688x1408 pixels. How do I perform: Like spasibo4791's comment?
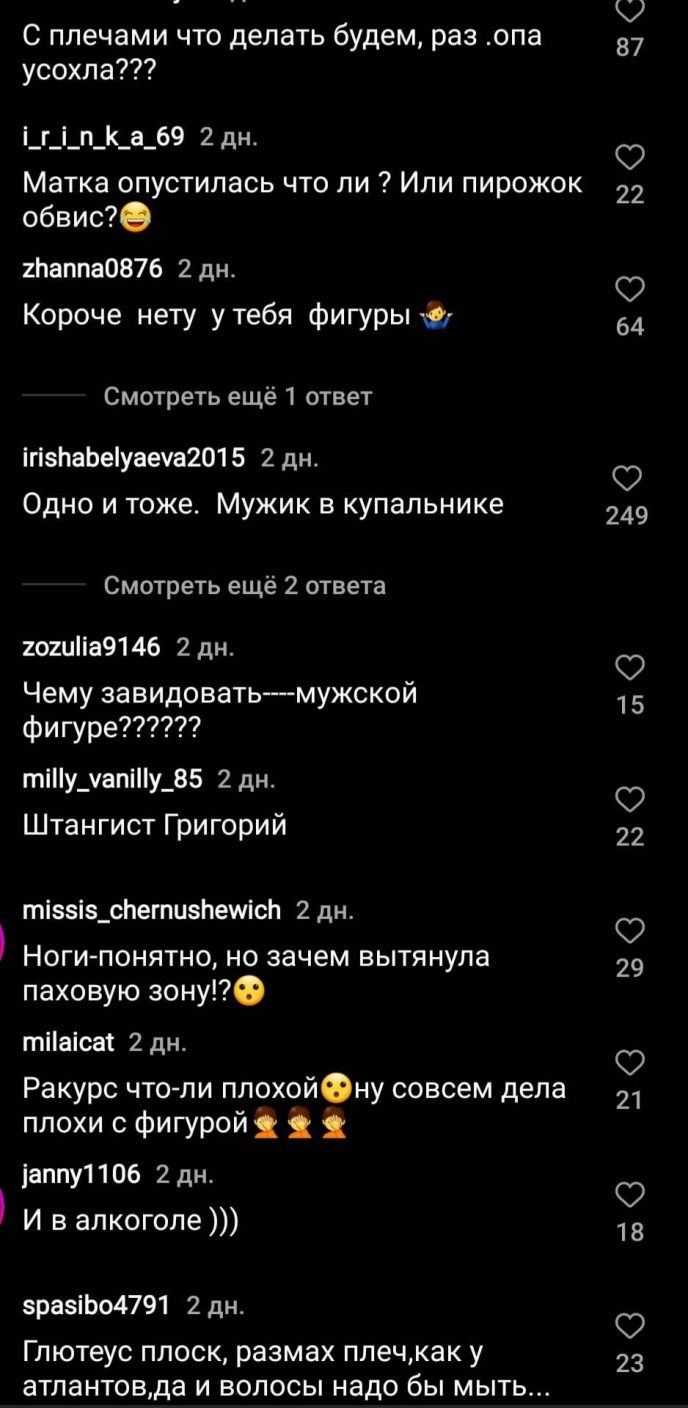coord(629,1326)
